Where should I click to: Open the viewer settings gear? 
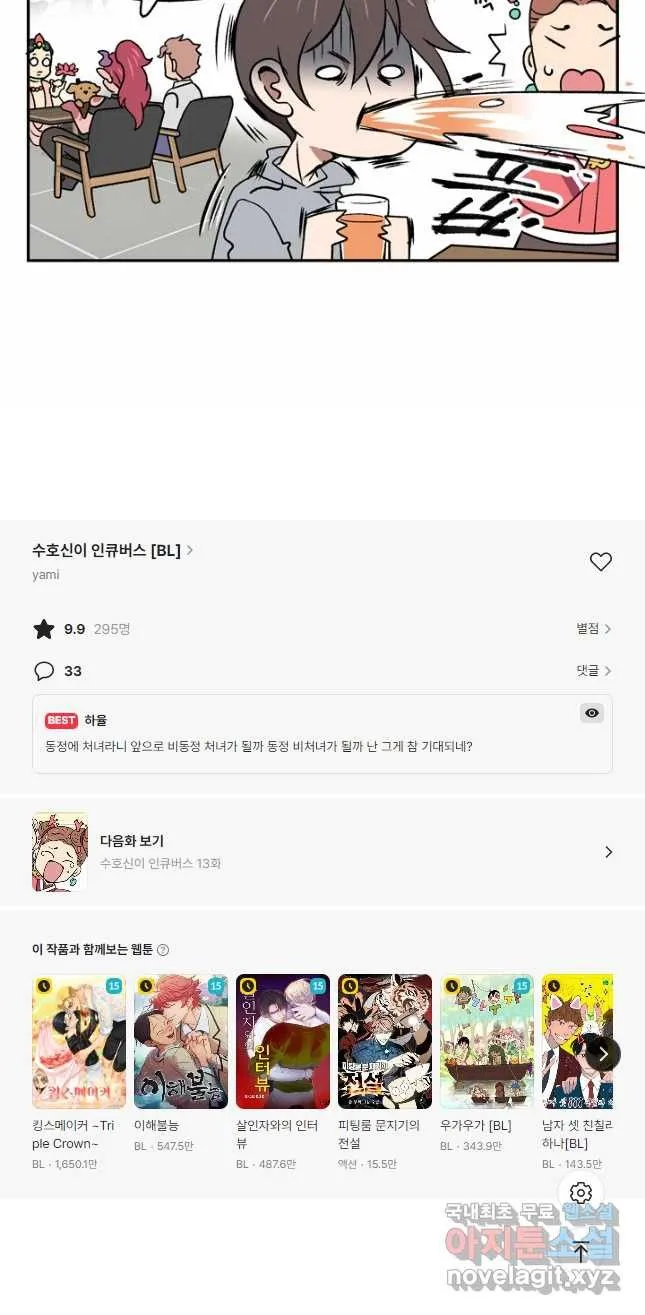pos(581,1193)
